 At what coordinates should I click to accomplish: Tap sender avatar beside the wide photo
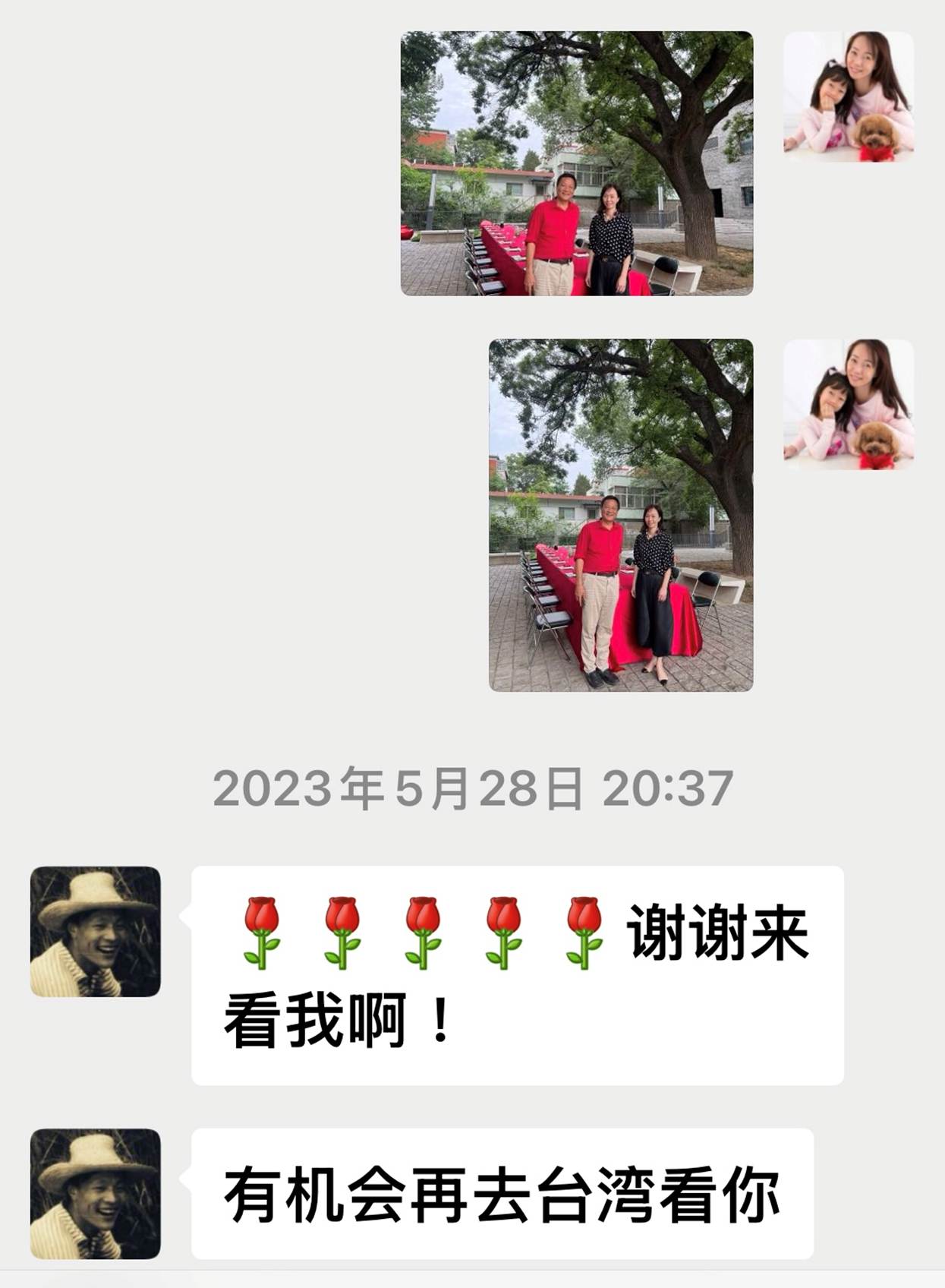pyautogui.click(x=848, y=96)
